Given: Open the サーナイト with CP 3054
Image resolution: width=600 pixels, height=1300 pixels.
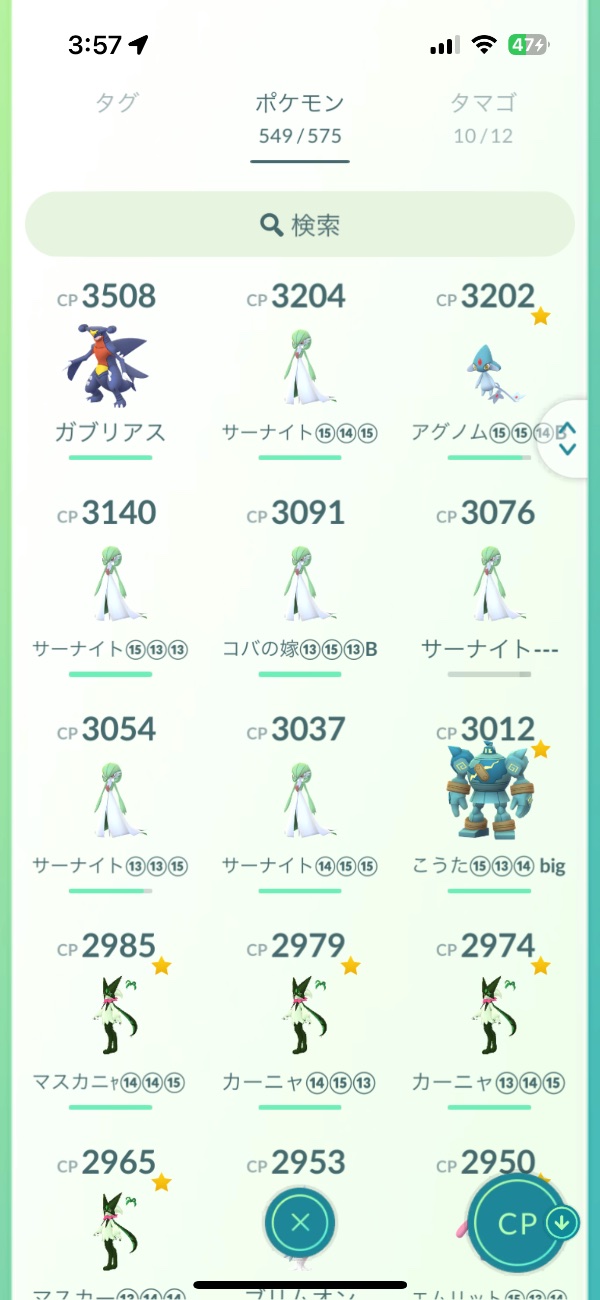Looking at the screenshot, I should 110,798.
